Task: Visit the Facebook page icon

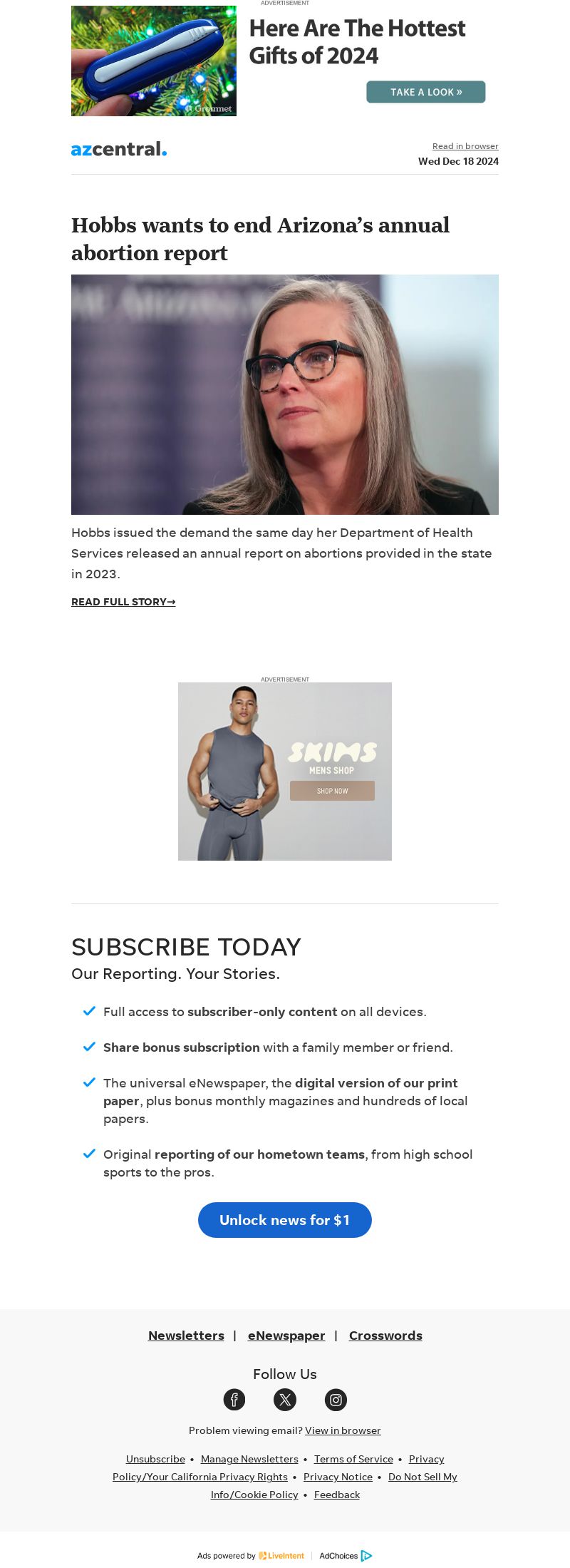Action: 234,1400
